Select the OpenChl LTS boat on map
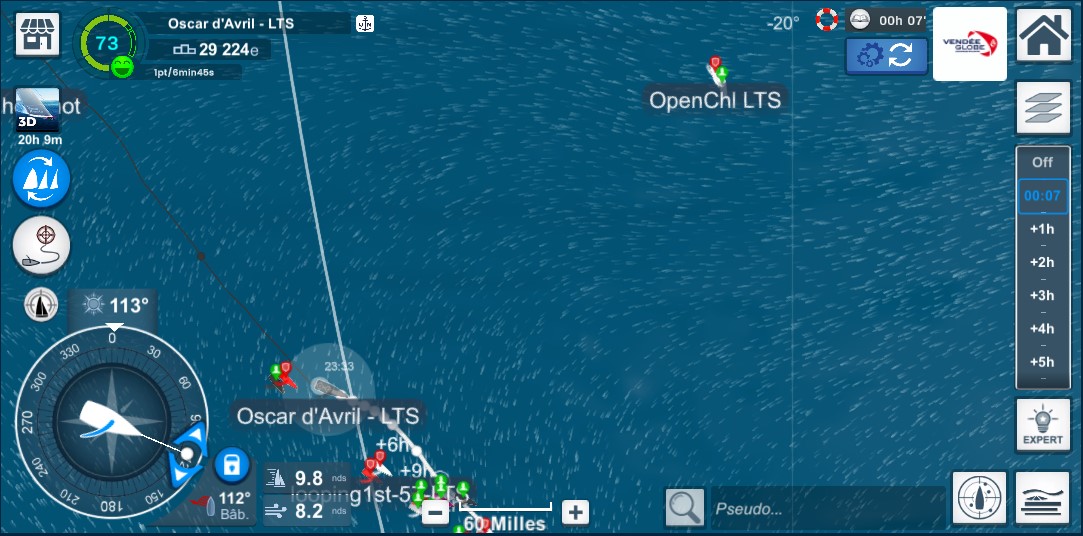 pyautogui.click(x=718, y=72)
